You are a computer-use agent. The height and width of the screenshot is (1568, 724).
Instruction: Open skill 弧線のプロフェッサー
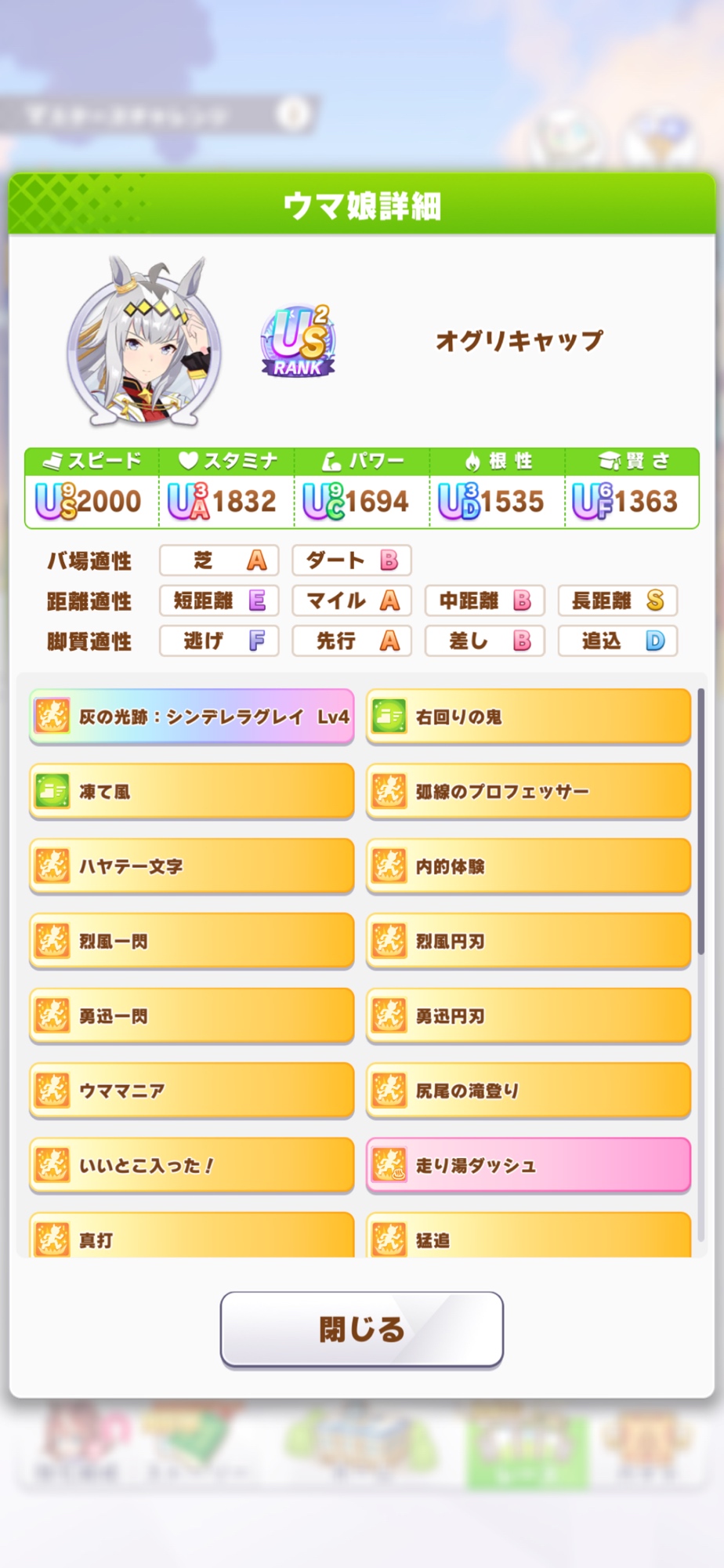click(x=528, y=791)
